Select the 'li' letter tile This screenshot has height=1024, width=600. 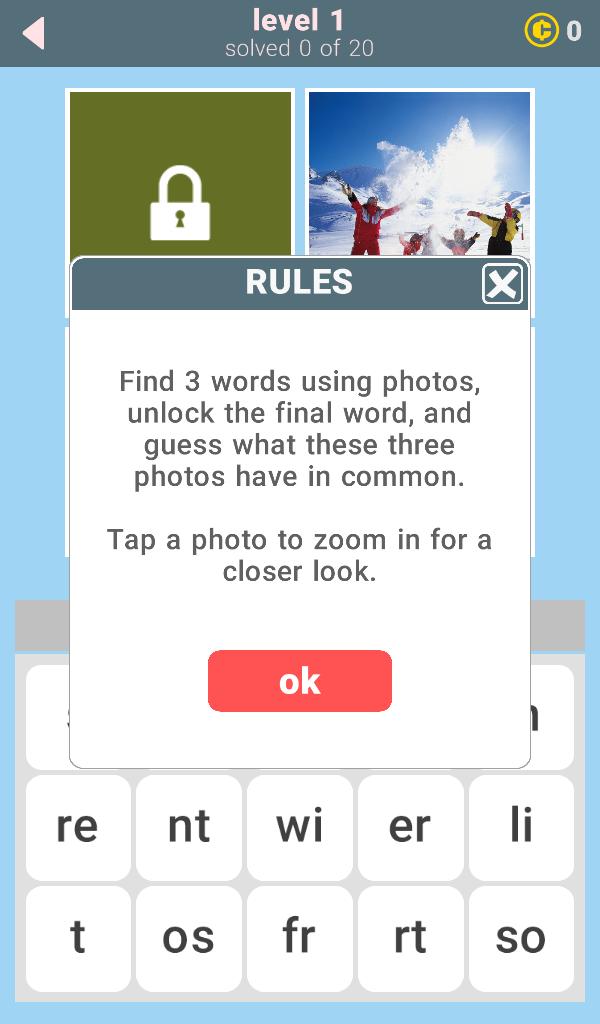(x=521, y=827)
